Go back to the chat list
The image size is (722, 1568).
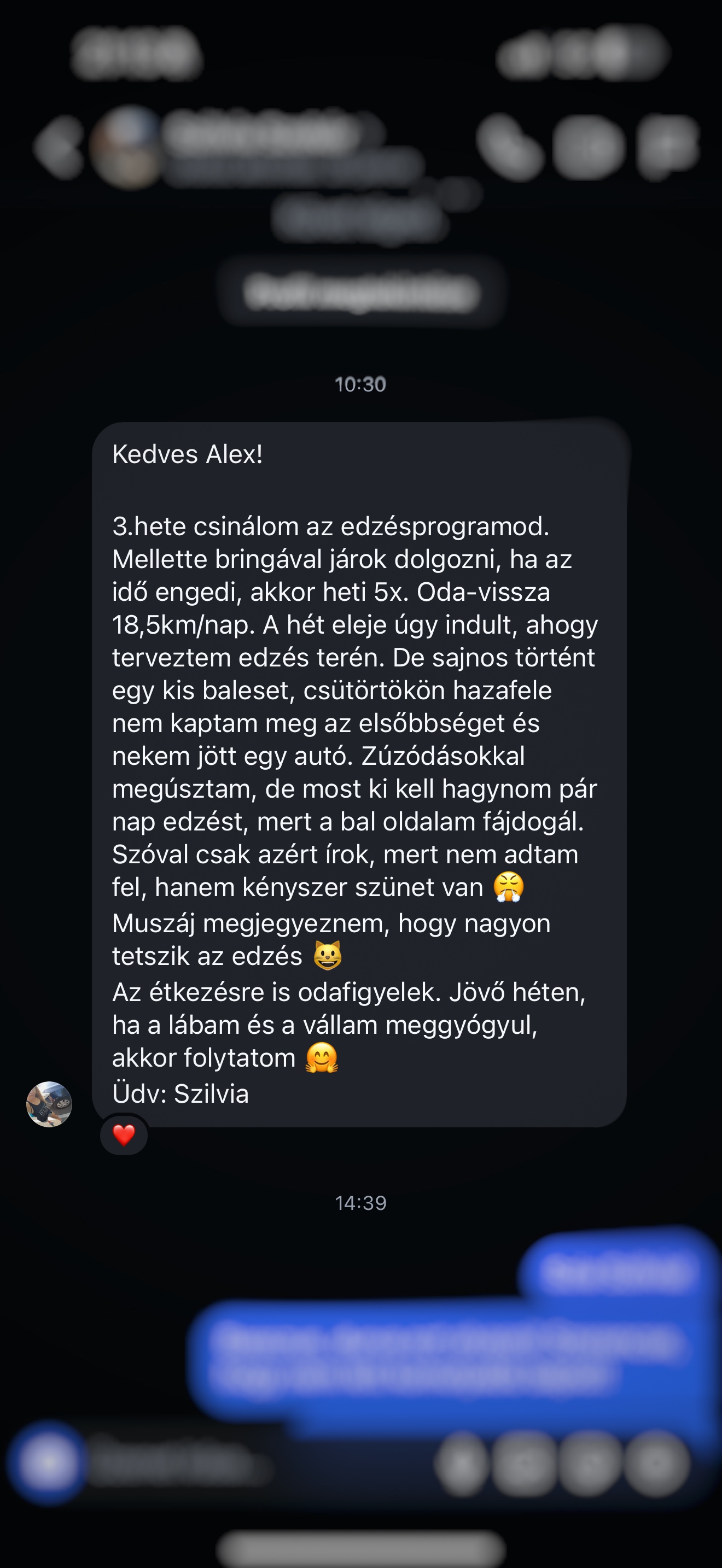(59, 148)
